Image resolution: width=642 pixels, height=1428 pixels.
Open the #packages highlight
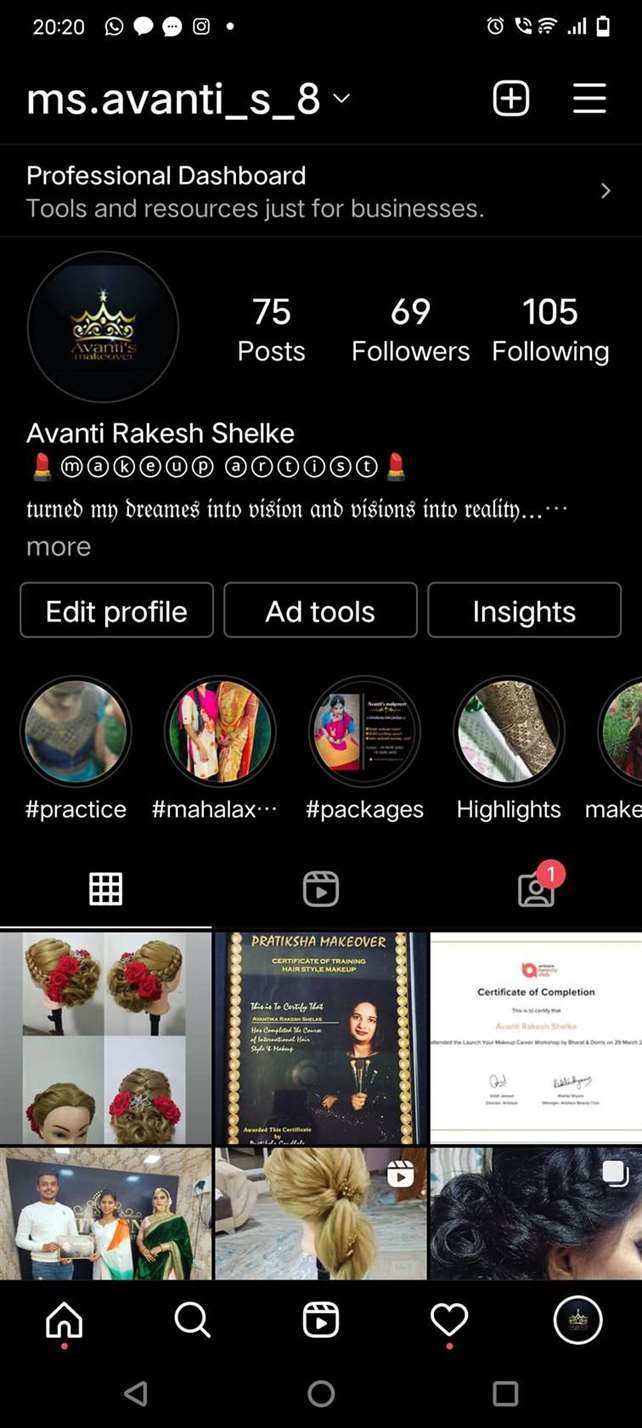[x=364, y=732]
